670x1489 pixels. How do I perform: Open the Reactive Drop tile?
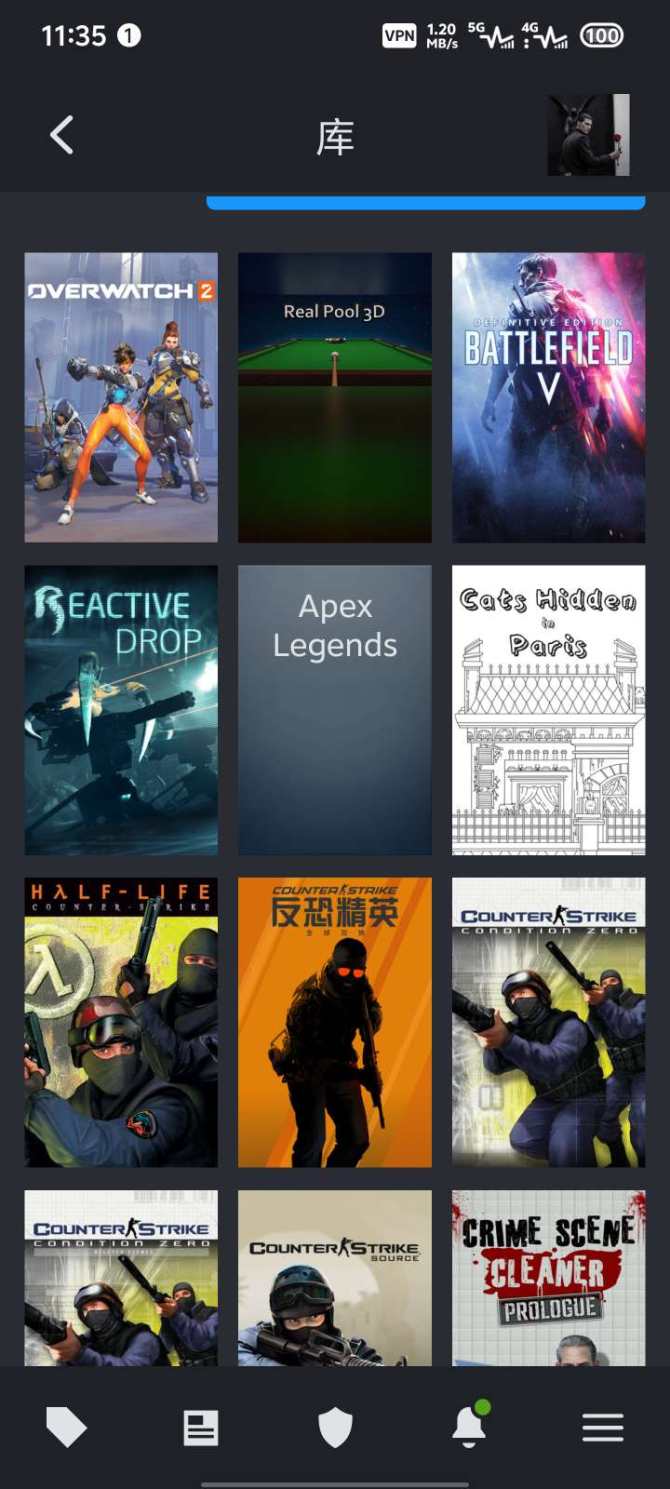[121, 710]
